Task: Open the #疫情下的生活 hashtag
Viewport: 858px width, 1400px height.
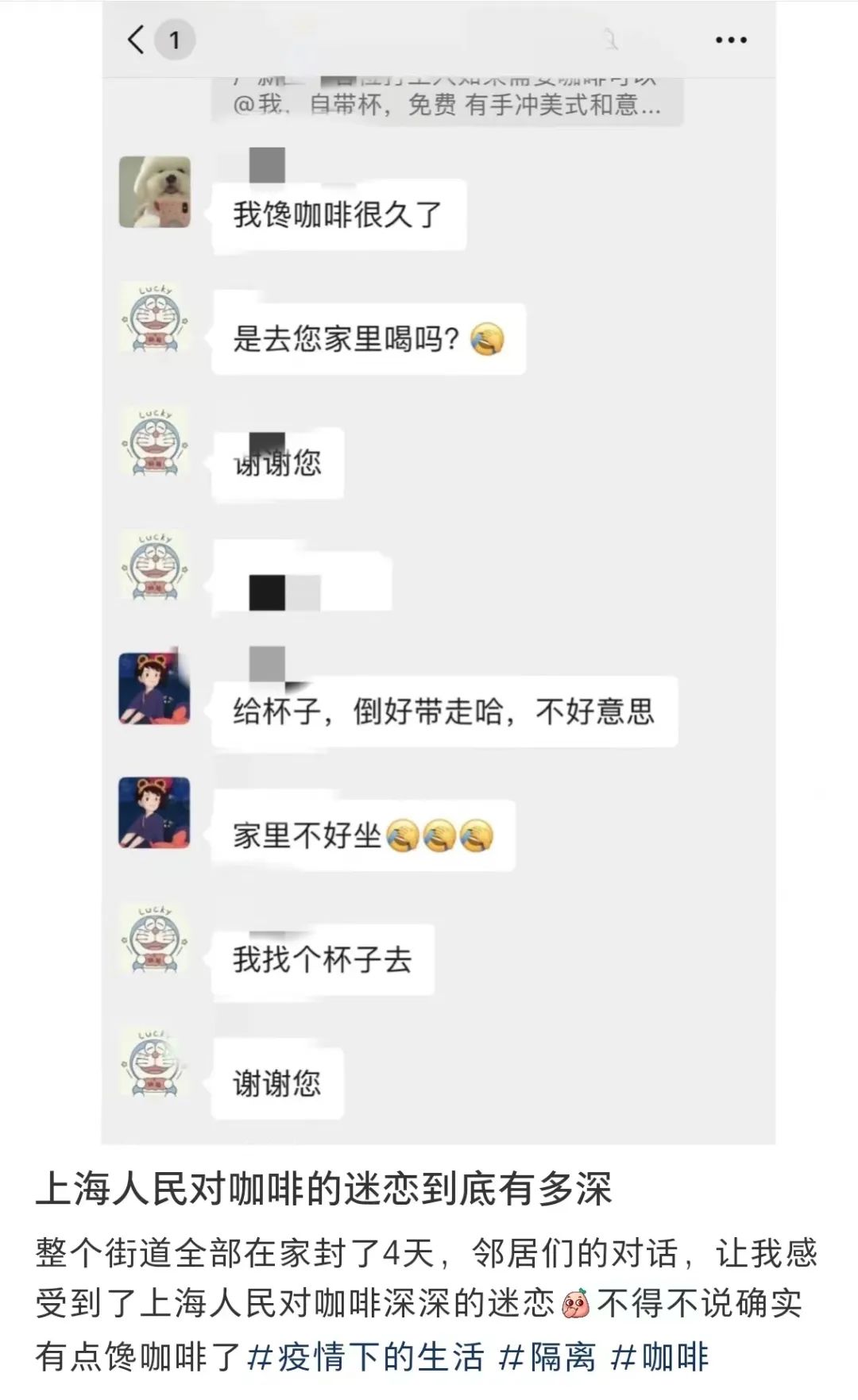Action: click(x=365, y=1356)
